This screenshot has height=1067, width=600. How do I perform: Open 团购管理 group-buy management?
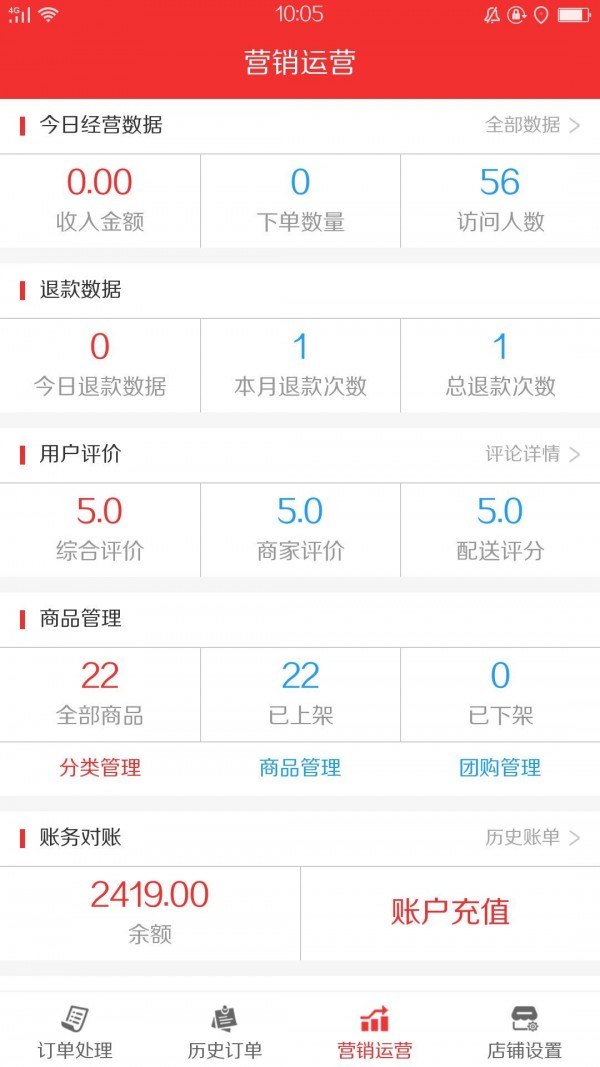[500, 768]
